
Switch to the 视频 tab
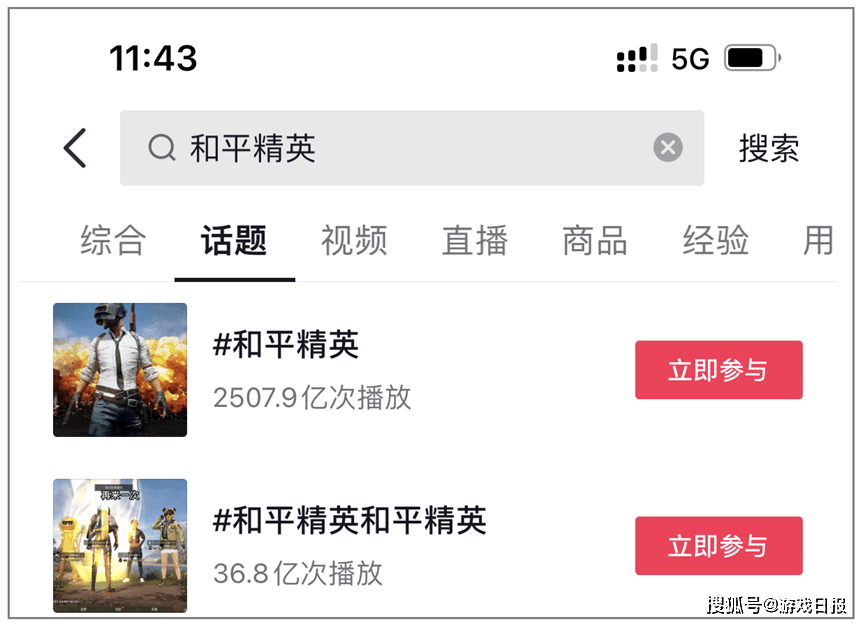(354, 241)
